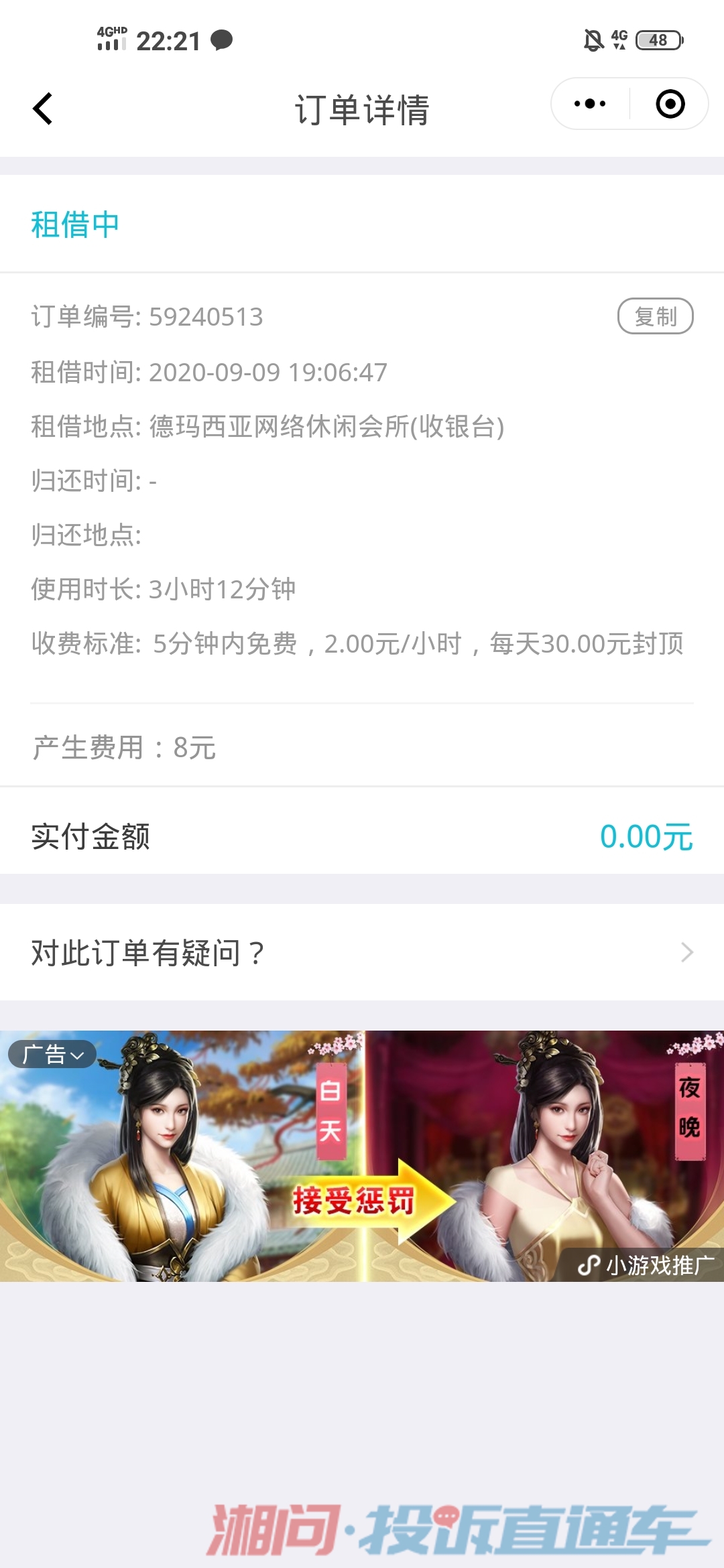Open the 接受惩罚 mini game ad banner

362,1156
